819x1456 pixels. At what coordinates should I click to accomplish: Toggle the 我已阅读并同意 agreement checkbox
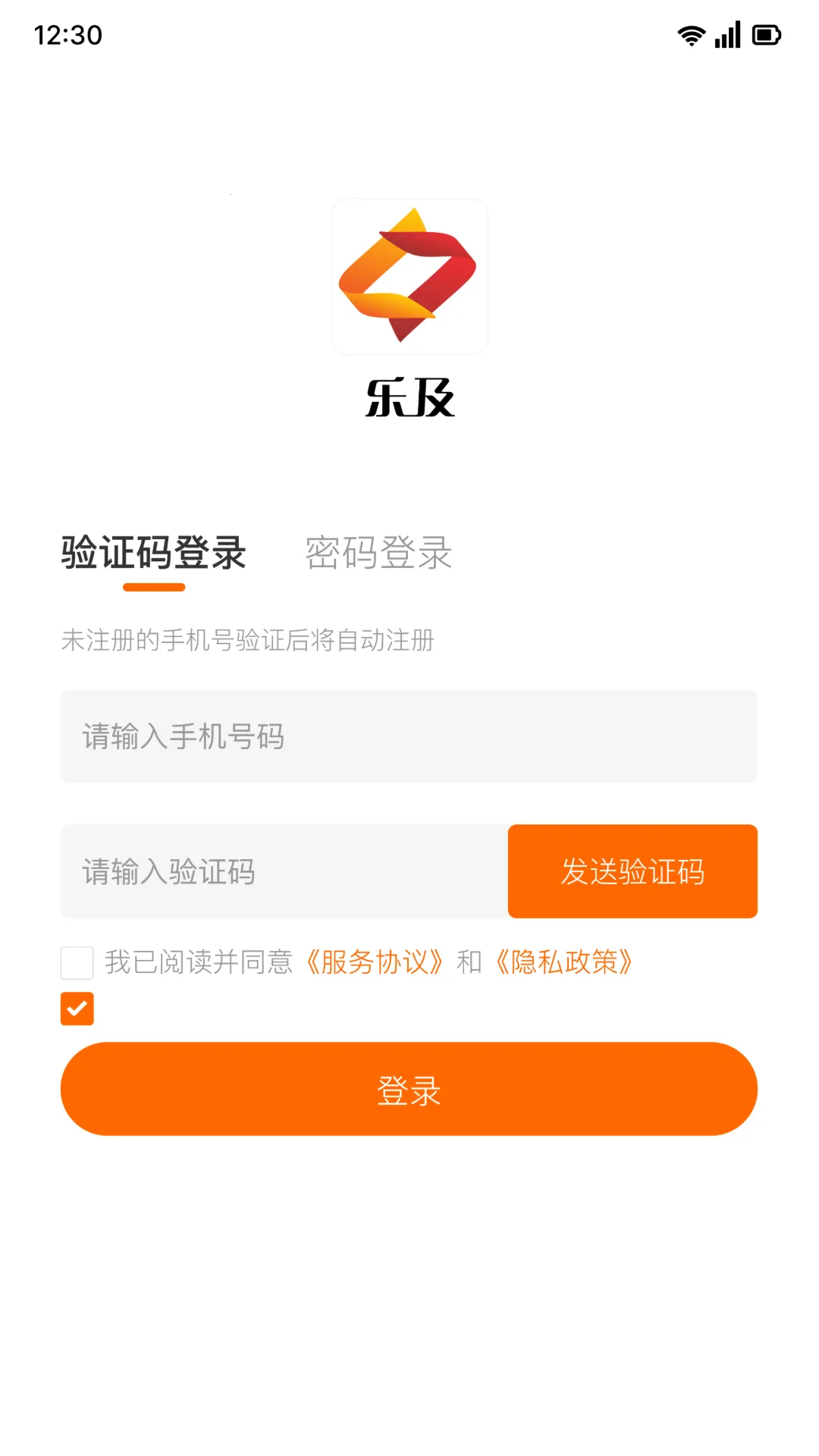pos(77,962)
